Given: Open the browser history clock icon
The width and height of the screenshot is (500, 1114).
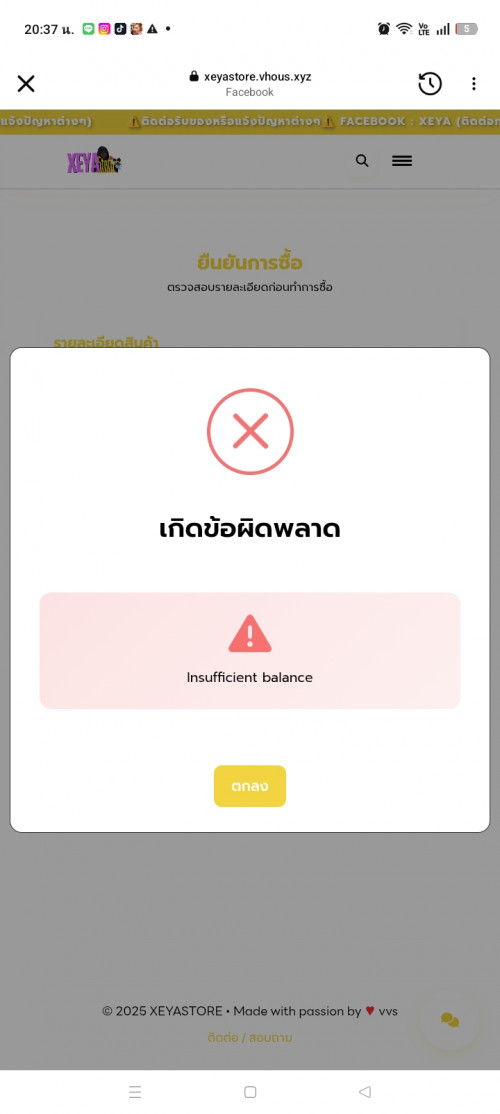Looking at the screenshot, I should 430,84.
